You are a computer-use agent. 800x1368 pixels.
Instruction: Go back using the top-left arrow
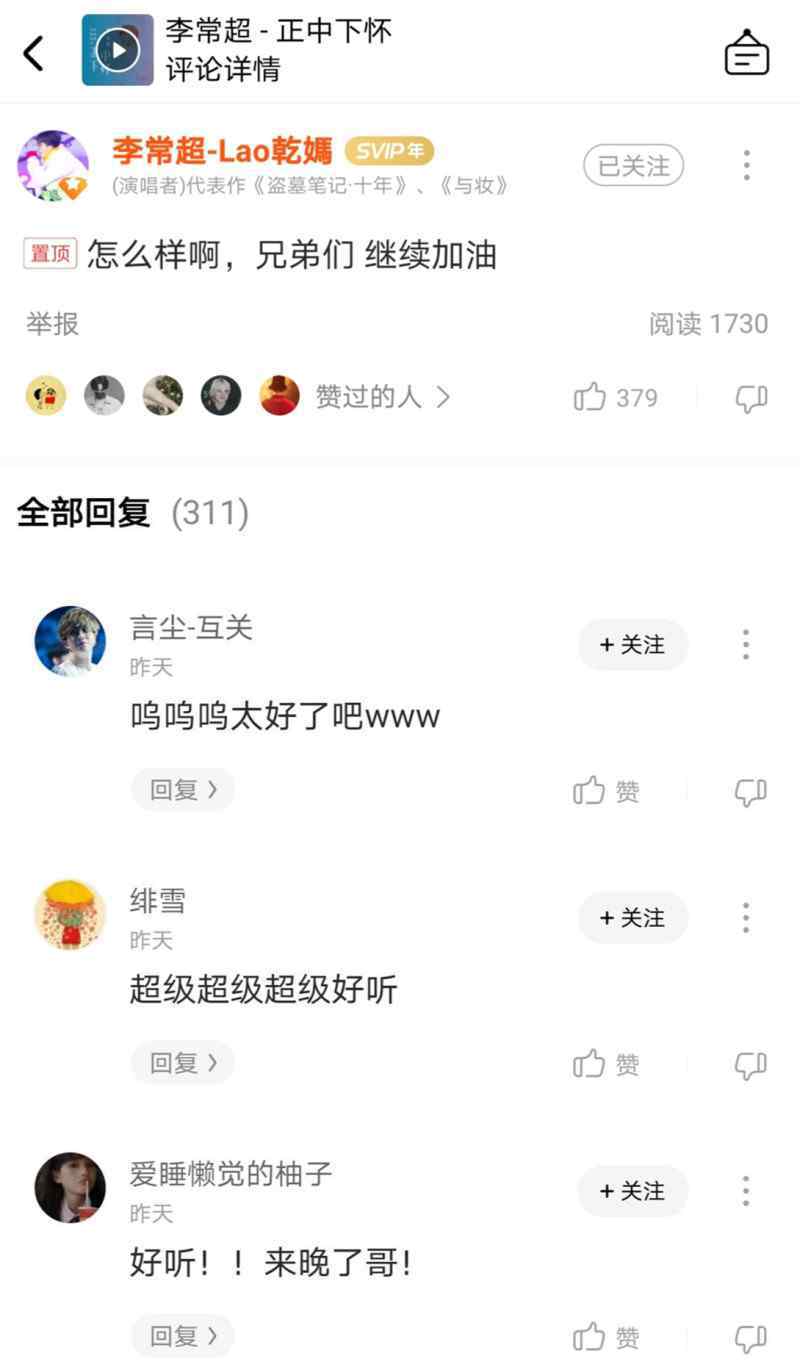(34, 52)
